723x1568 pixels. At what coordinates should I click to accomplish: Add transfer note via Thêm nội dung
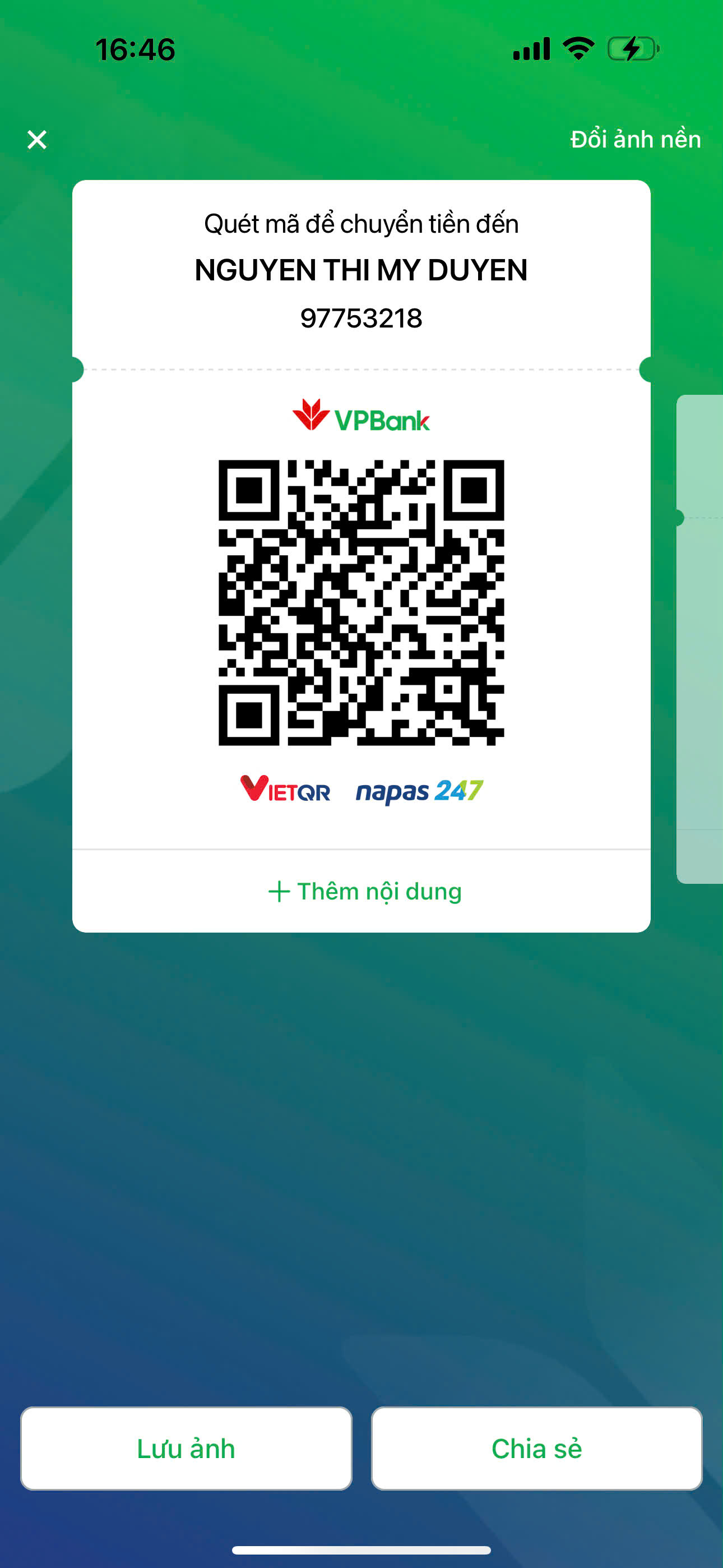coord(364,891)
